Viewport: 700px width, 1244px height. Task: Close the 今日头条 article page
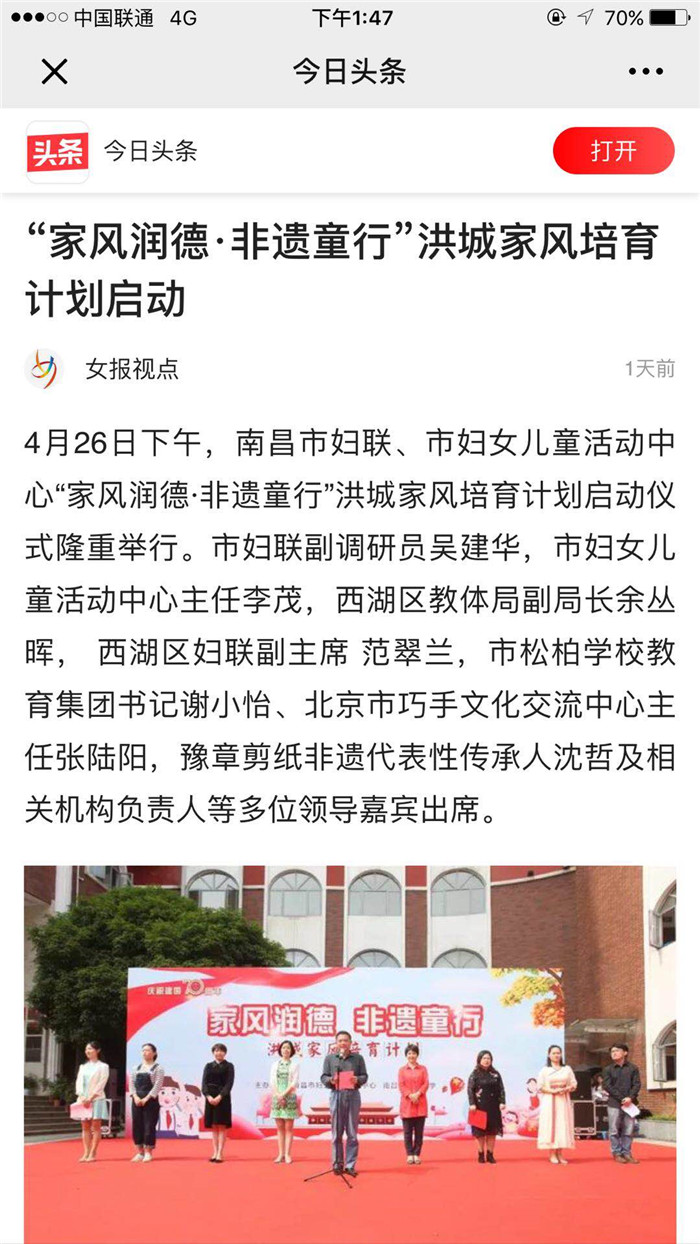point(54,71)
